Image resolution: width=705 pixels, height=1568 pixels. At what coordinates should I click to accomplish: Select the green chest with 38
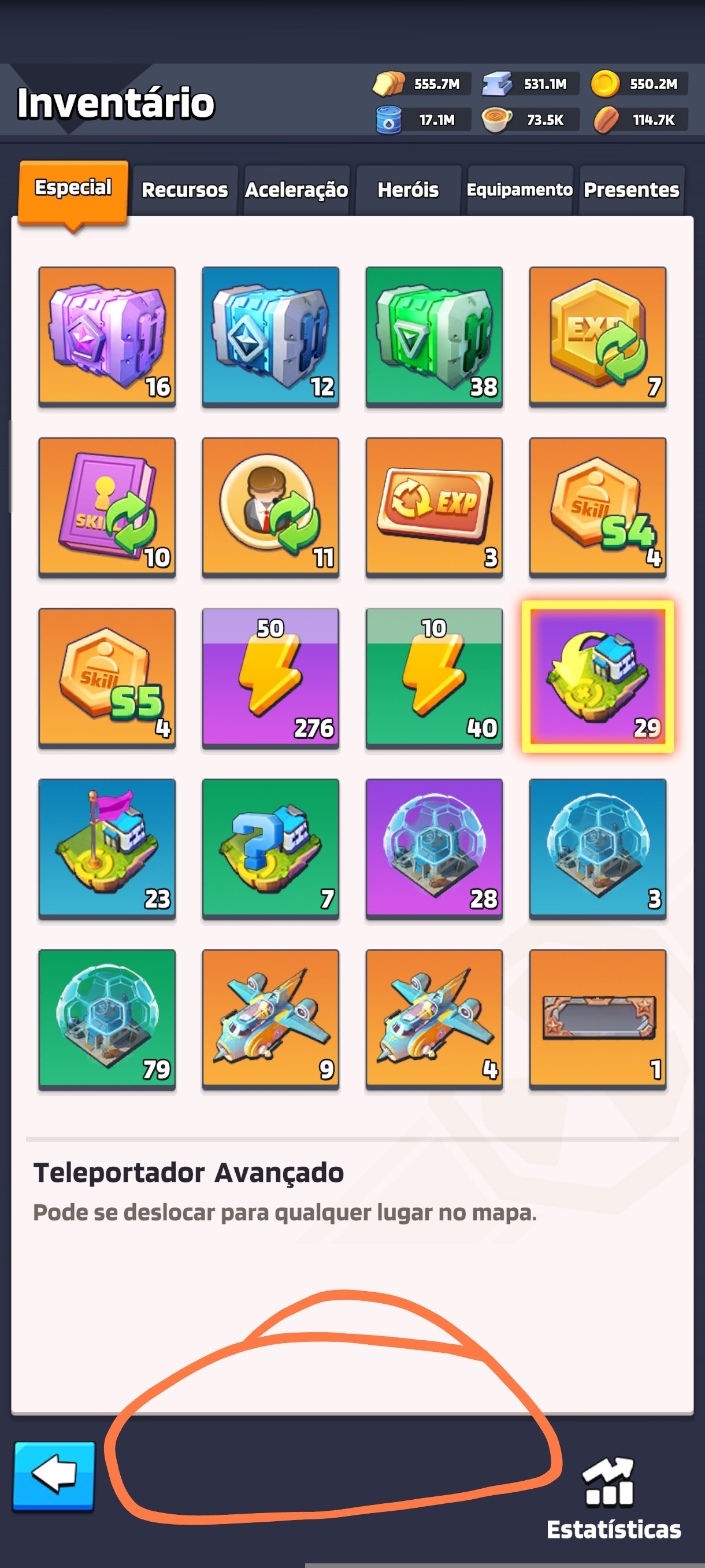coord(435,336)
